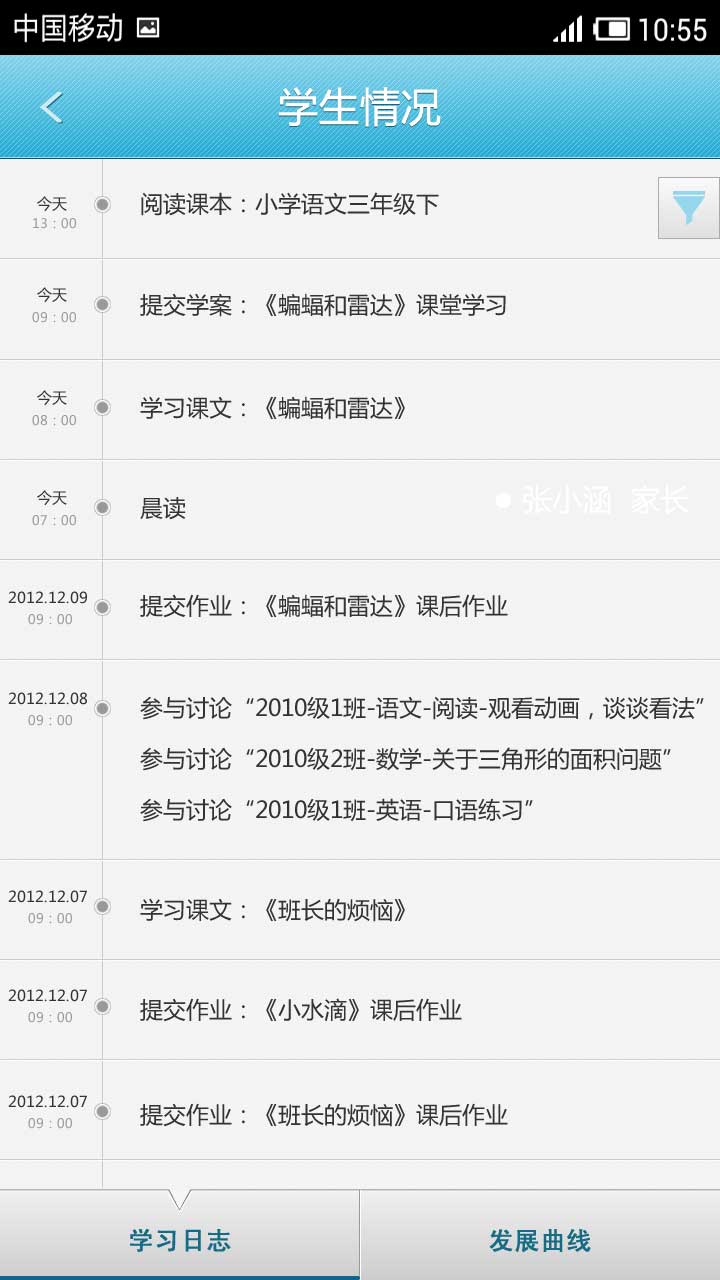The width and height of the screenshot is (720, 1280).
Task: Open the filter funnel button
Action: (688, 208)
